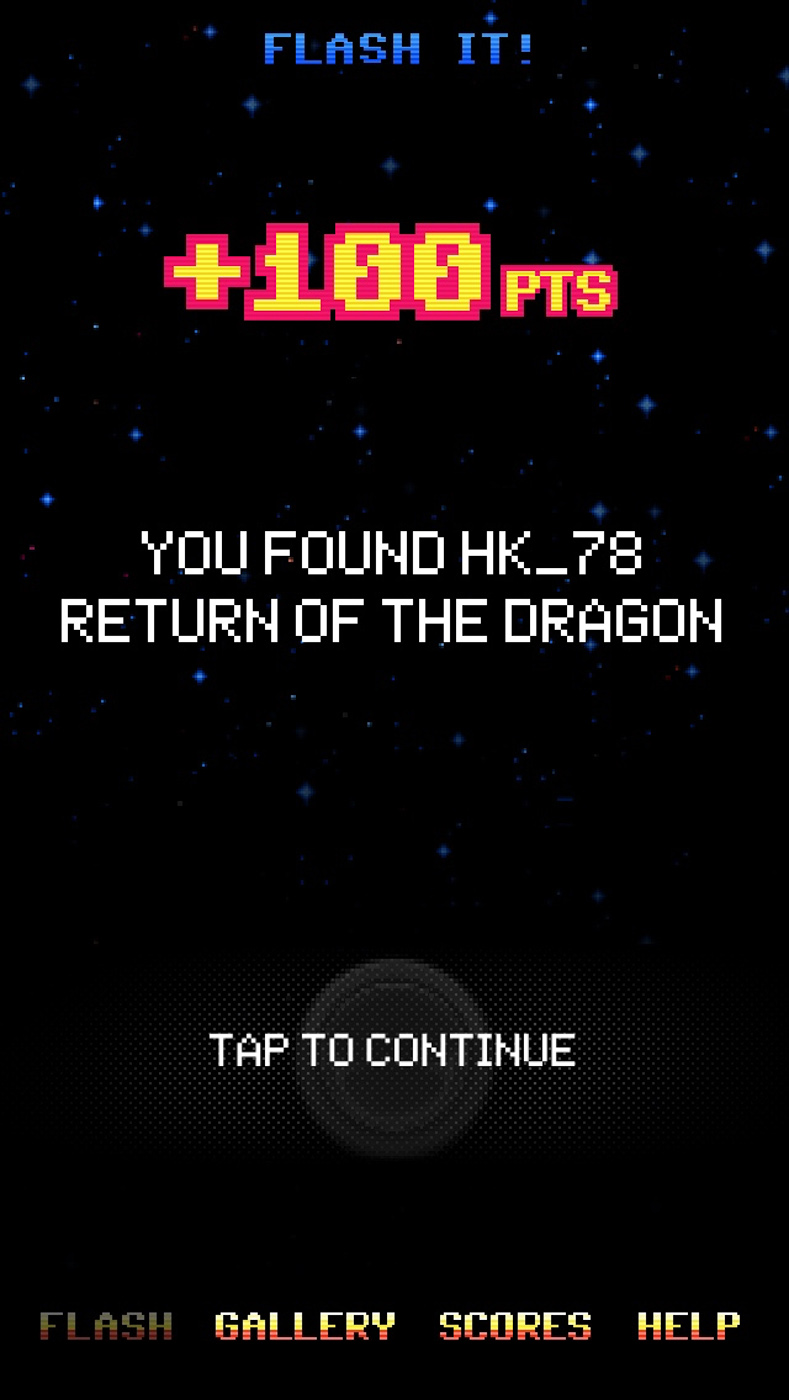
Task: Tap to continue after the find
Action: pyautogui.click(x=393, y=1050)
